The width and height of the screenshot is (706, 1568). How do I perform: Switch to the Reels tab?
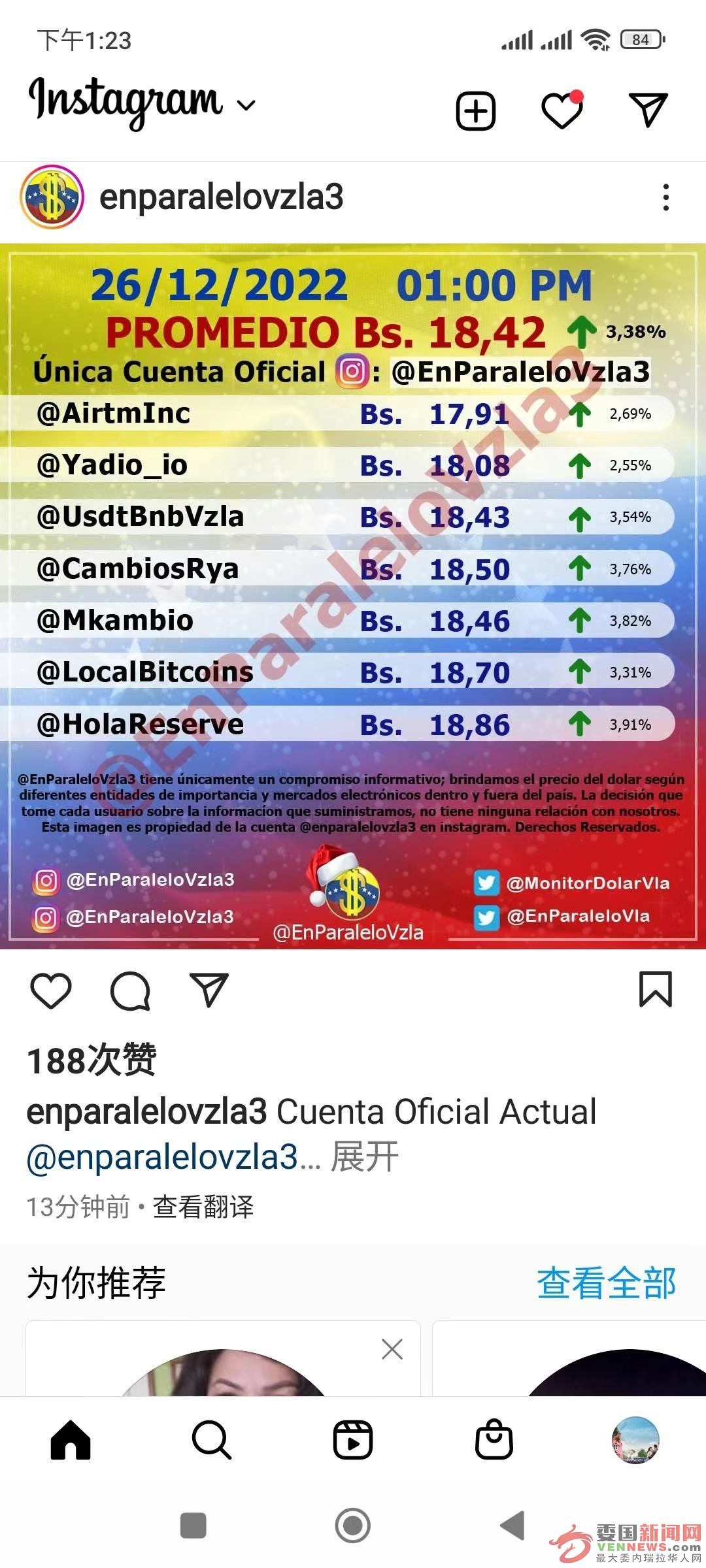click(353, 1439)
